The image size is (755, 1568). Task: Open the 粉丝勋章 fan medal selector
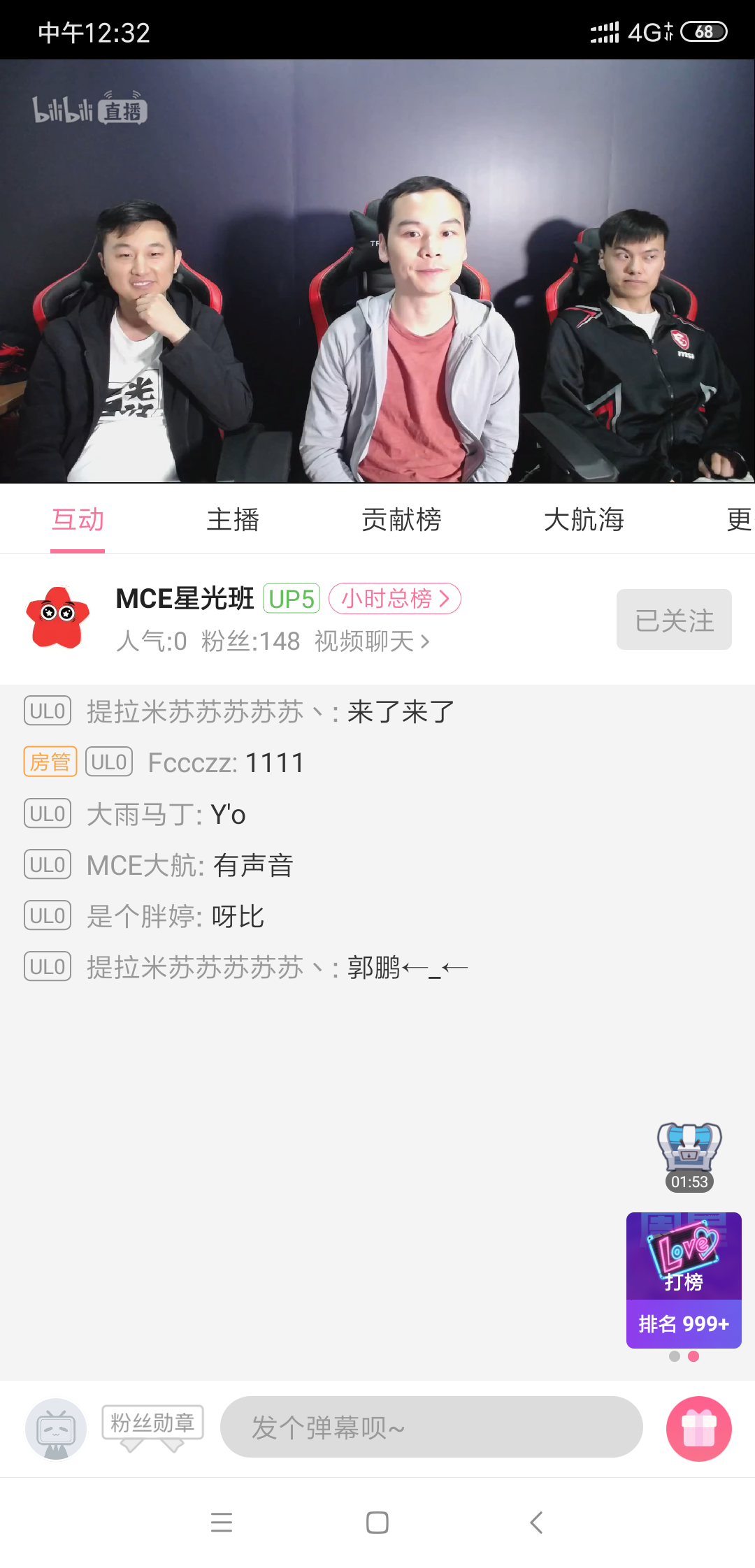coord(152,1423)
